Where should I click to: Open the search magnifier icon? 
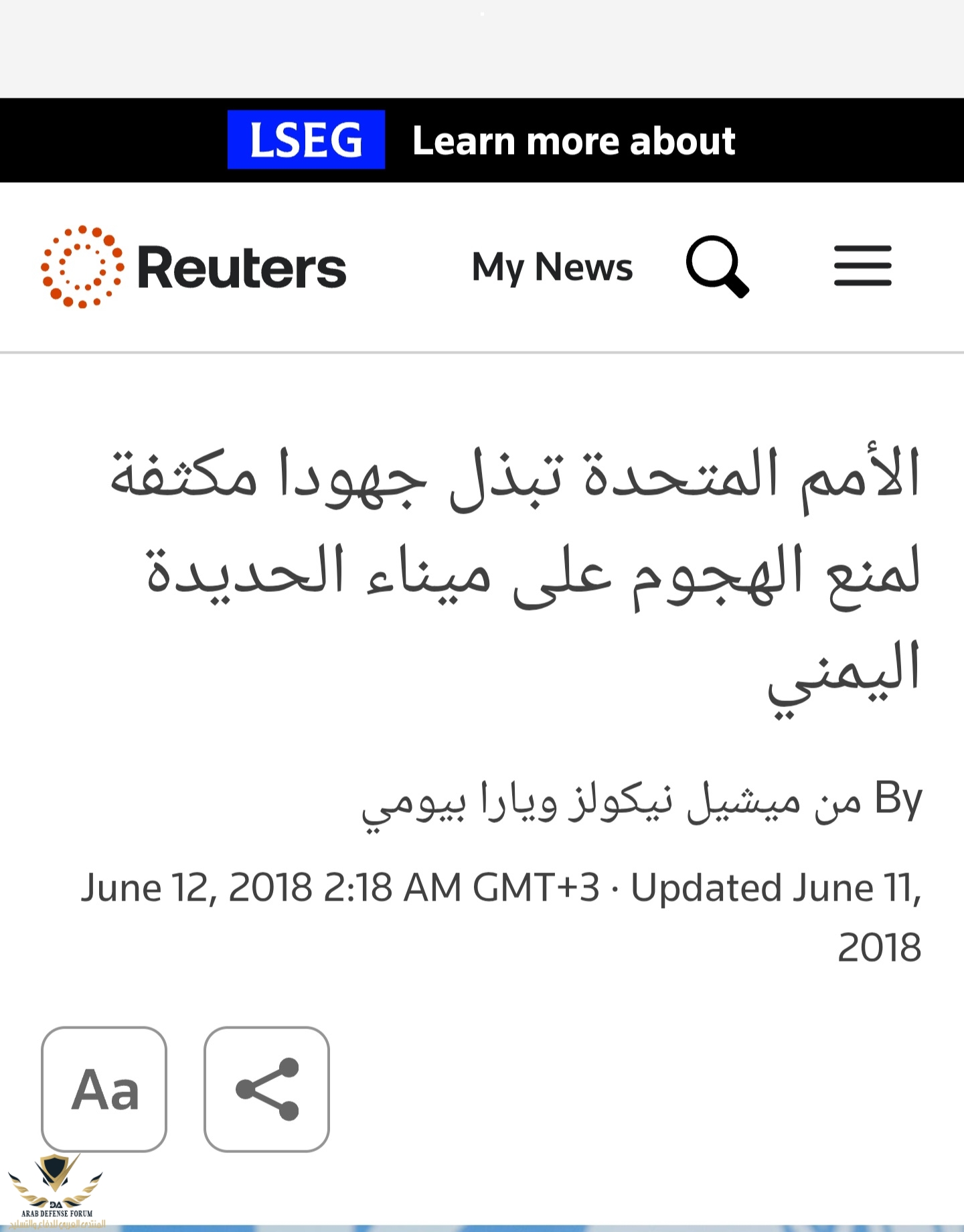point(717,266)
